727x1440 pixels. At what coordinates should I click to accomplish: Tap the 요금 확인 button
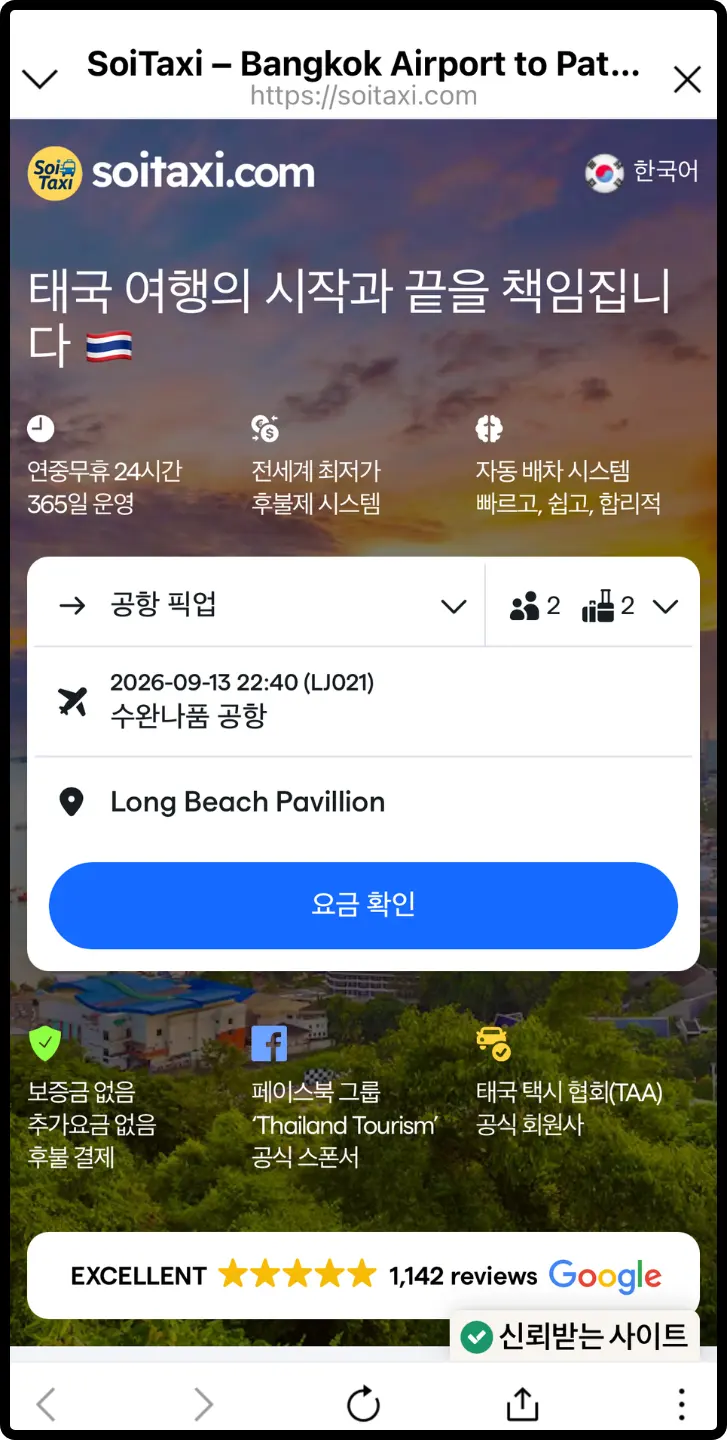point(363,905)
